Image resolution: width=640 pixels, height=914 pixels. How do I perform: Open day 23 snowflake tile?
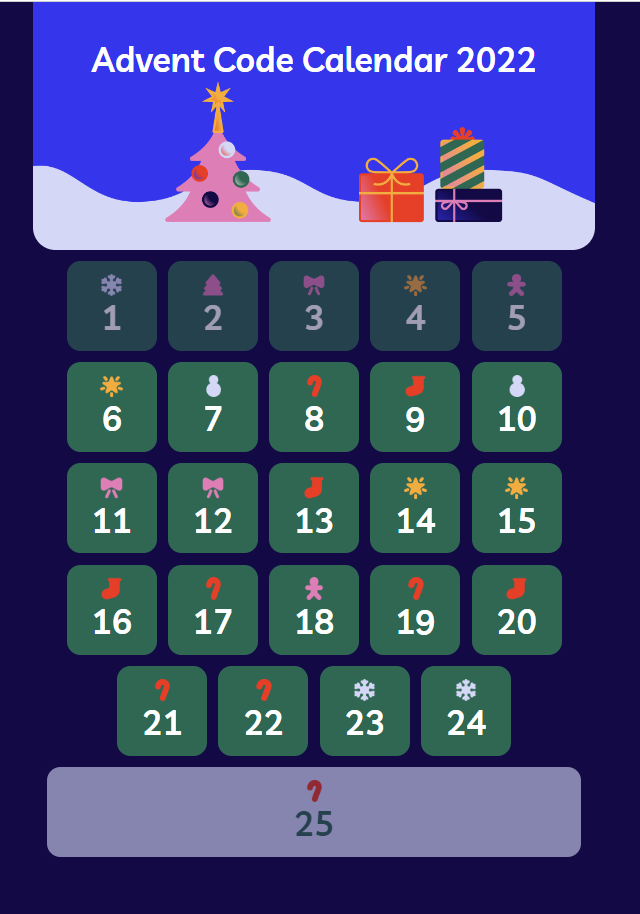(365, 711)
